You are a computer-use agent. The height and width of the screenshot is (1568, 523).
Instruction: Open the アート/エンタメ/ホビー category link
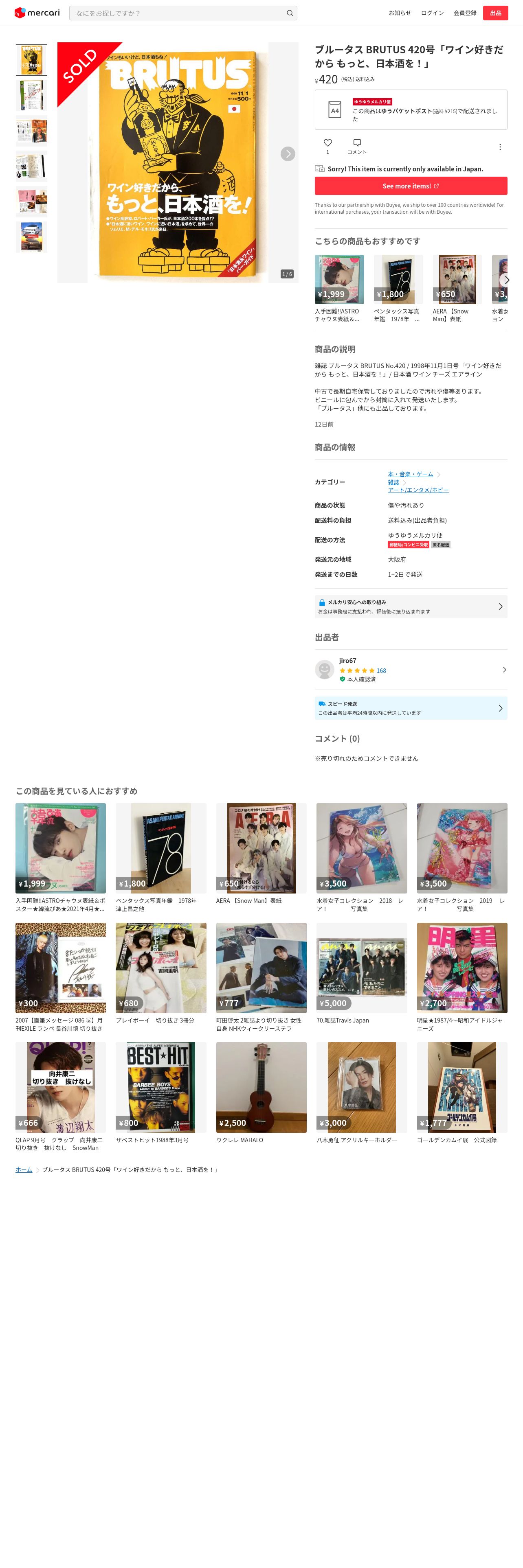click(x=418, y=490)
